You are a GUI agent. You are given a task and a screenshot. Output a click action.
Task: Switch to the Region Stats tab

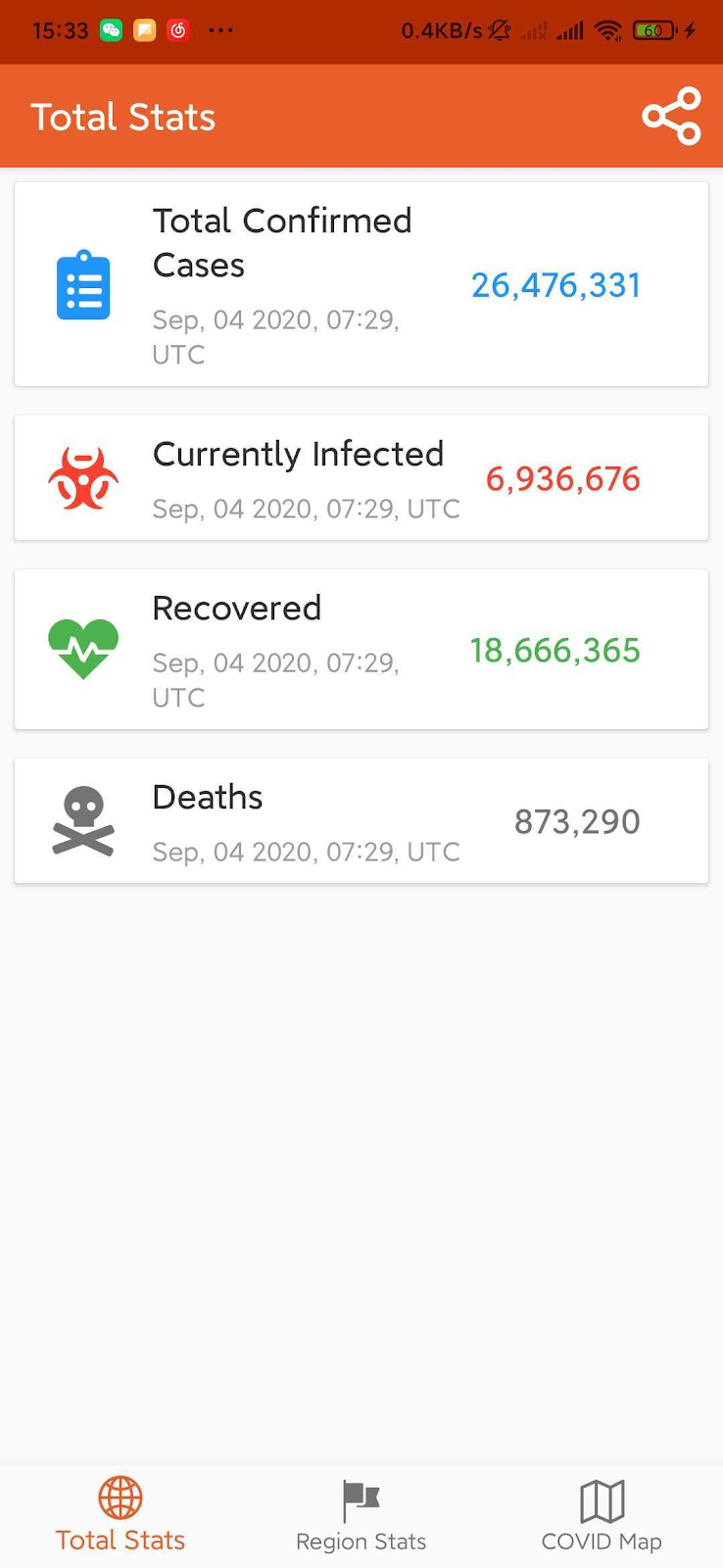(361, 1516)
